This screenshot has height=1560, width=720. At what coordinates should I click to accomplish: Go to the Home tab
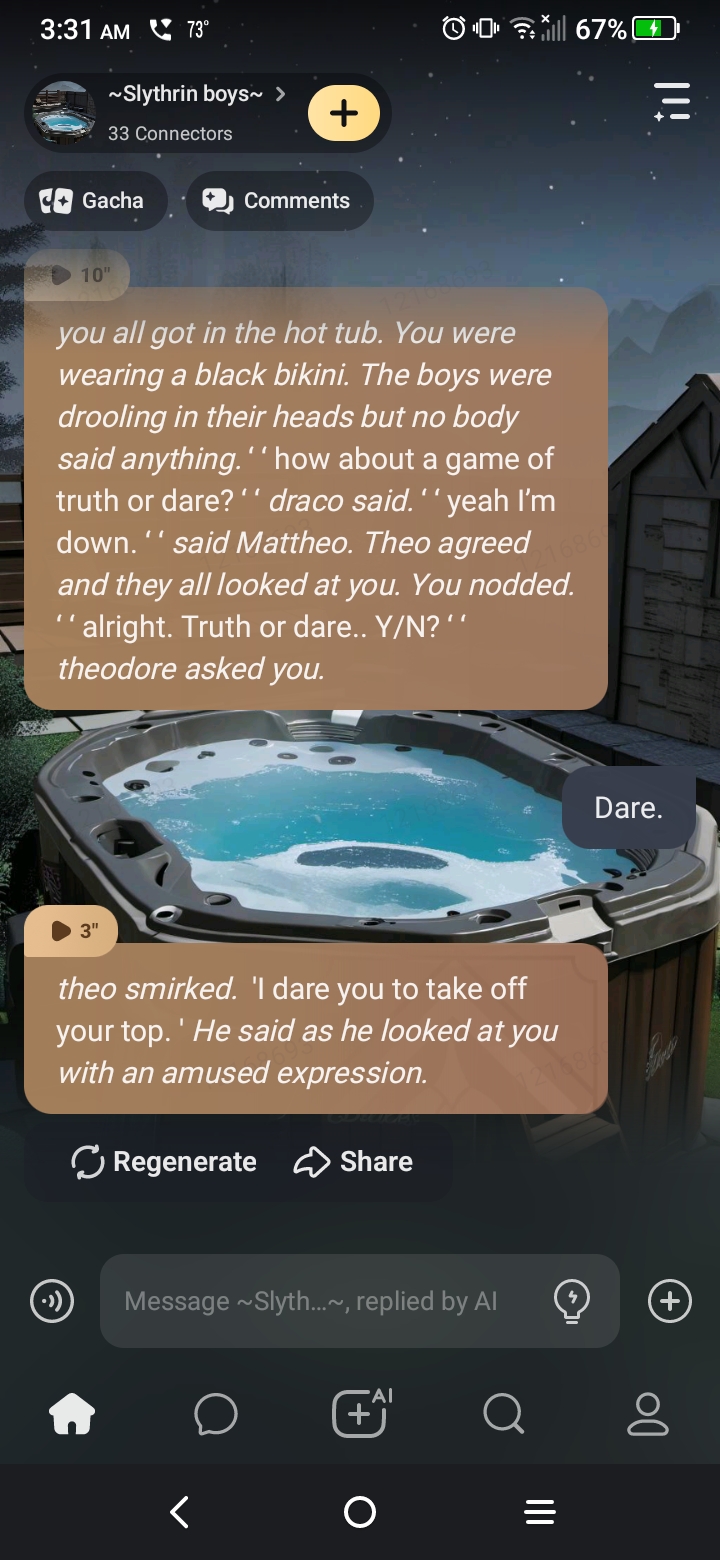click(x=72, y=1414)
